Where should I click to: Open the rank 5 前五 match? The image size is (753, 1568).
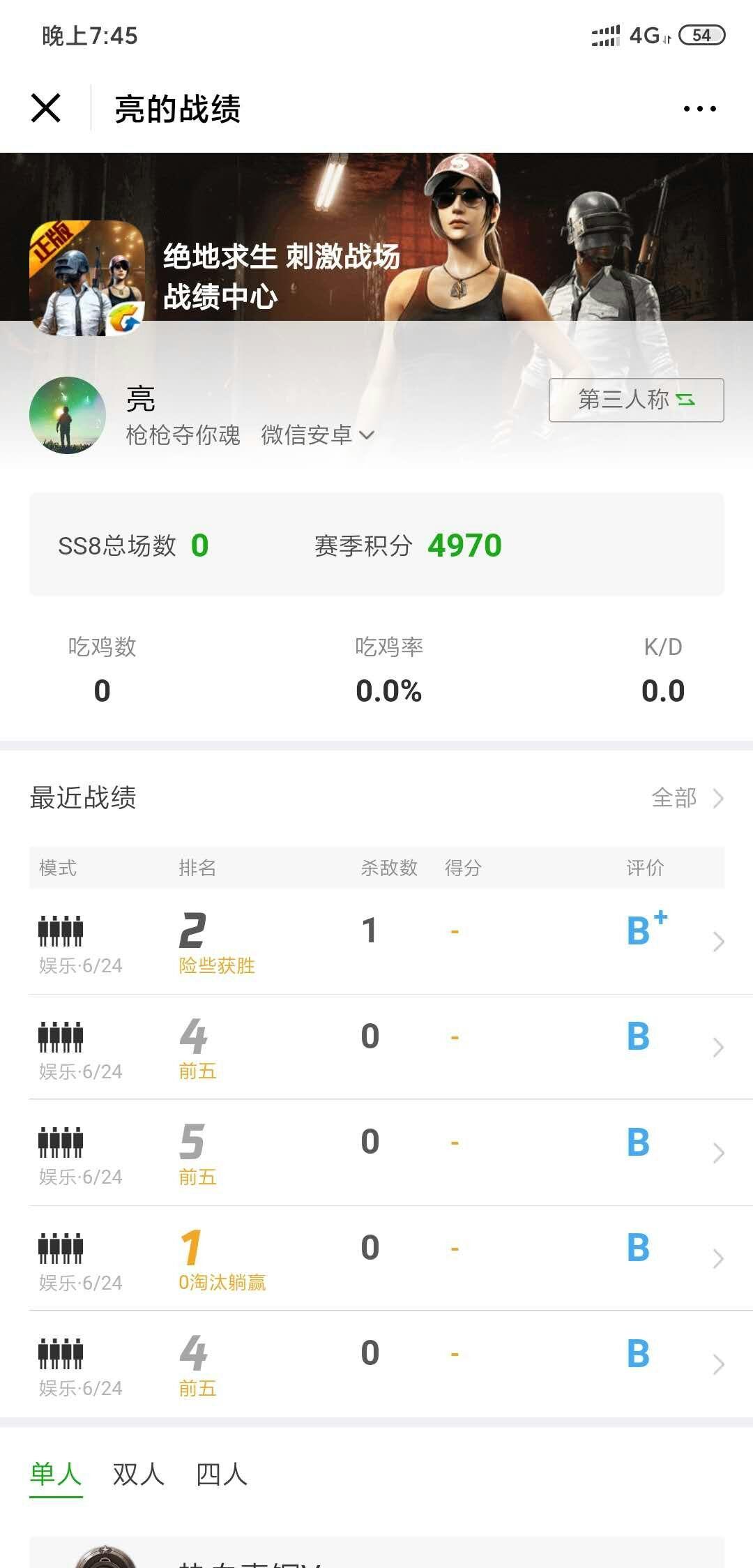pos(376,1152)
